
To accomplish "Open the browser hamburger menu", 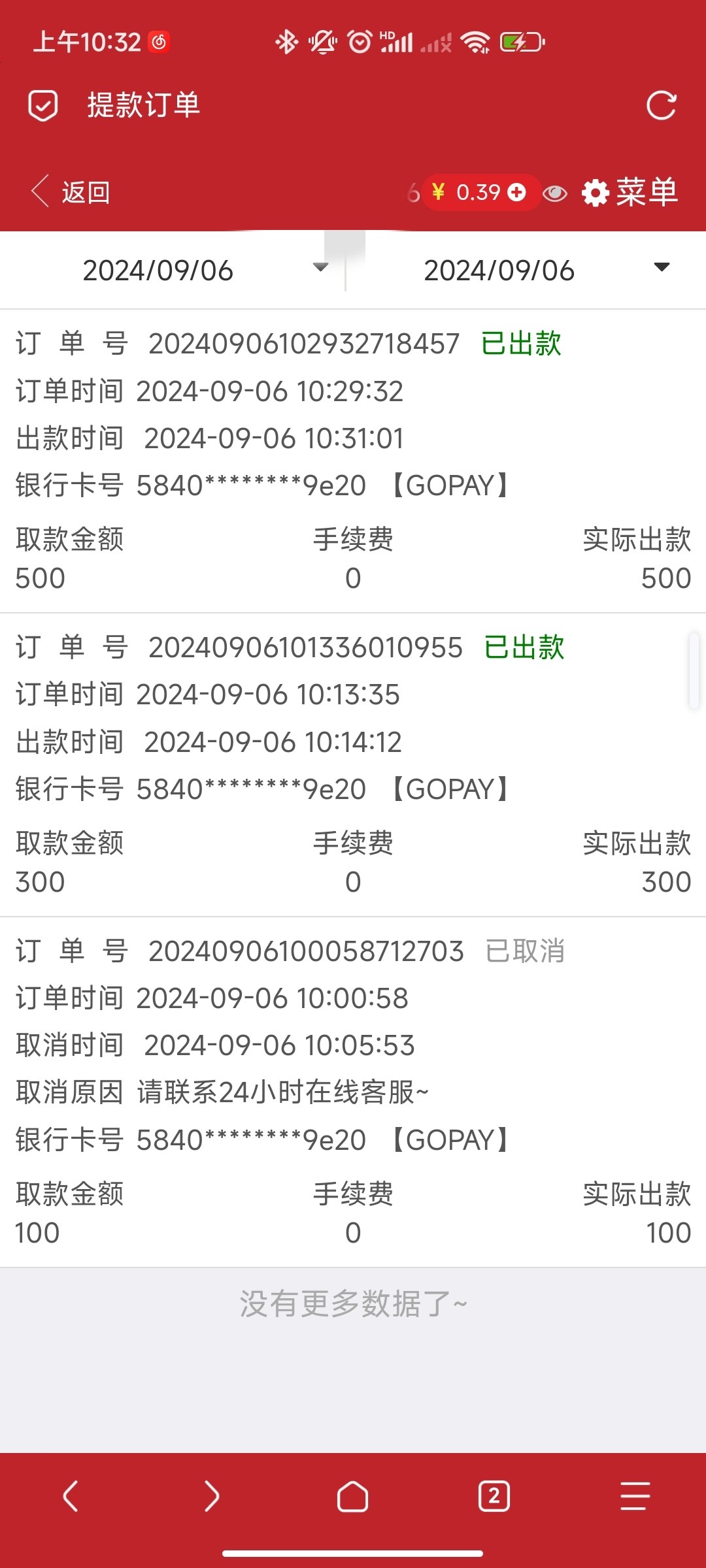I will tap(635, 1496).
